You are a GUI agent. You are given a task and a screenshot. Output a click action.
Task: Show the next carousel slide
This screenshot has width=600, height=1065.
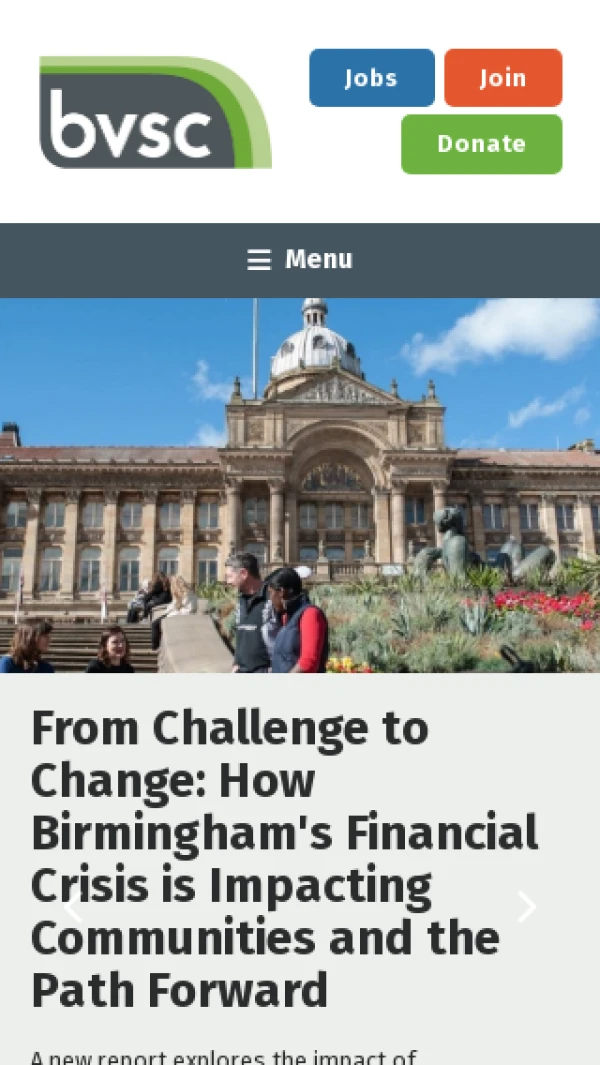[527, 907]
